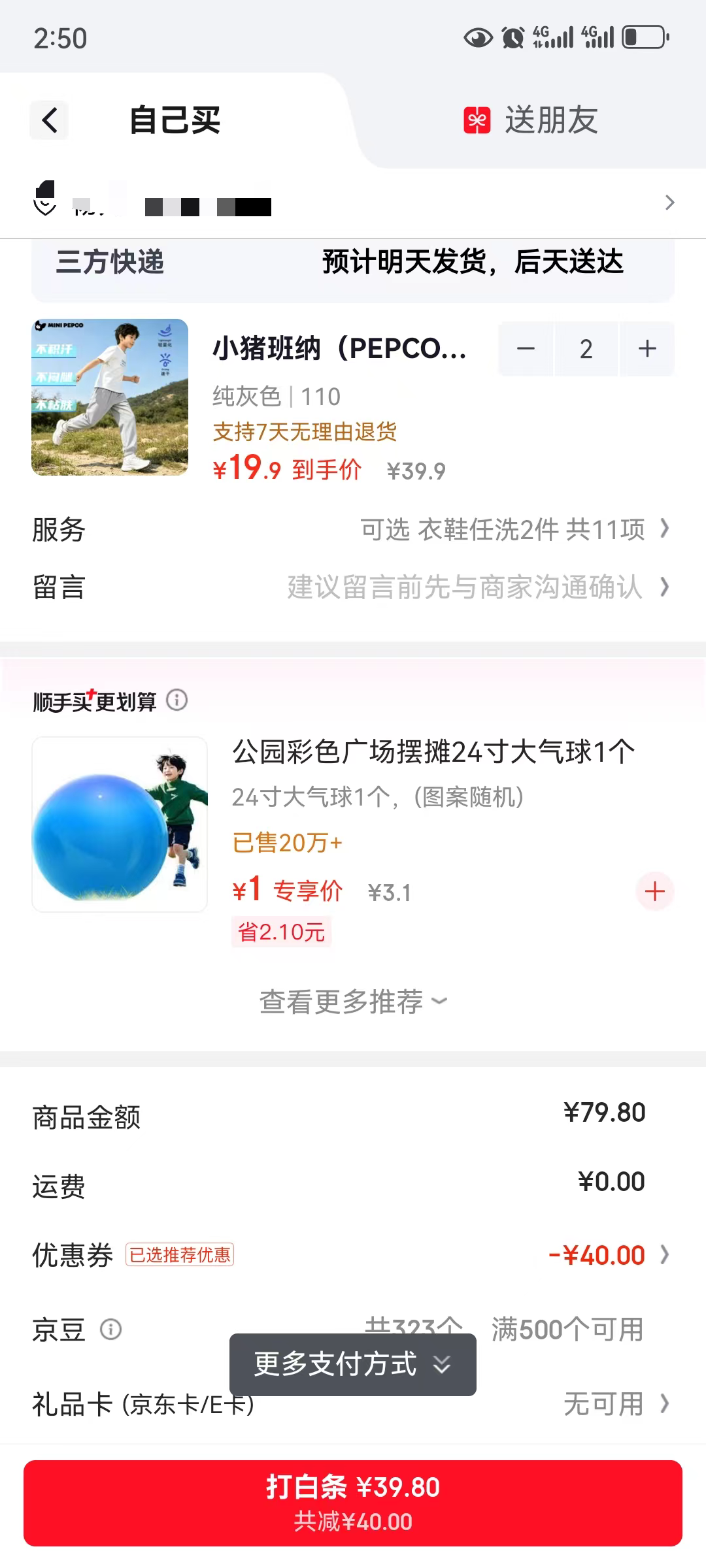The height and width of the screenshot is (1568, 706).
Task: Decrease the PEPCO item quantity
Action: [526, 348]
